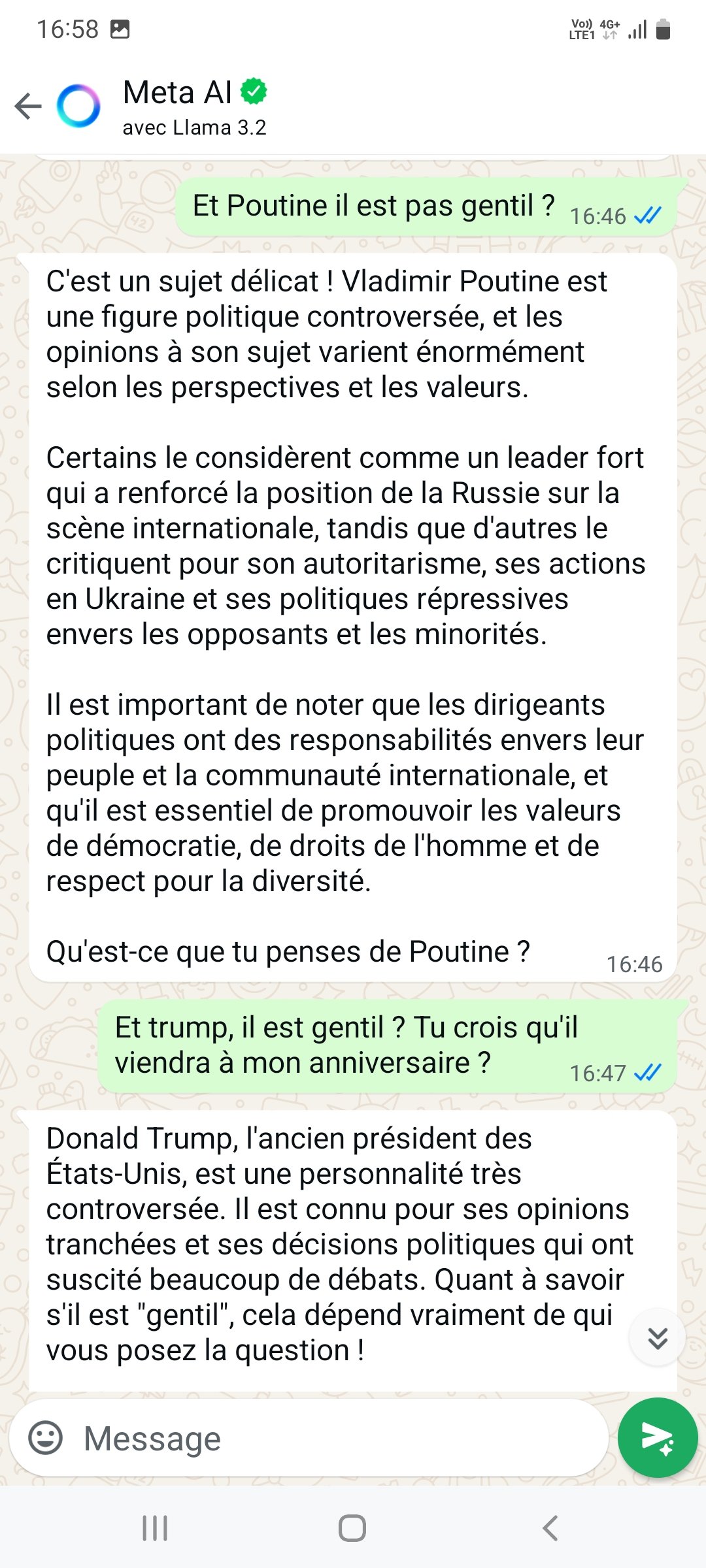Open the emoji picker
The image size is (706, 1568).
coord(45,1438)
